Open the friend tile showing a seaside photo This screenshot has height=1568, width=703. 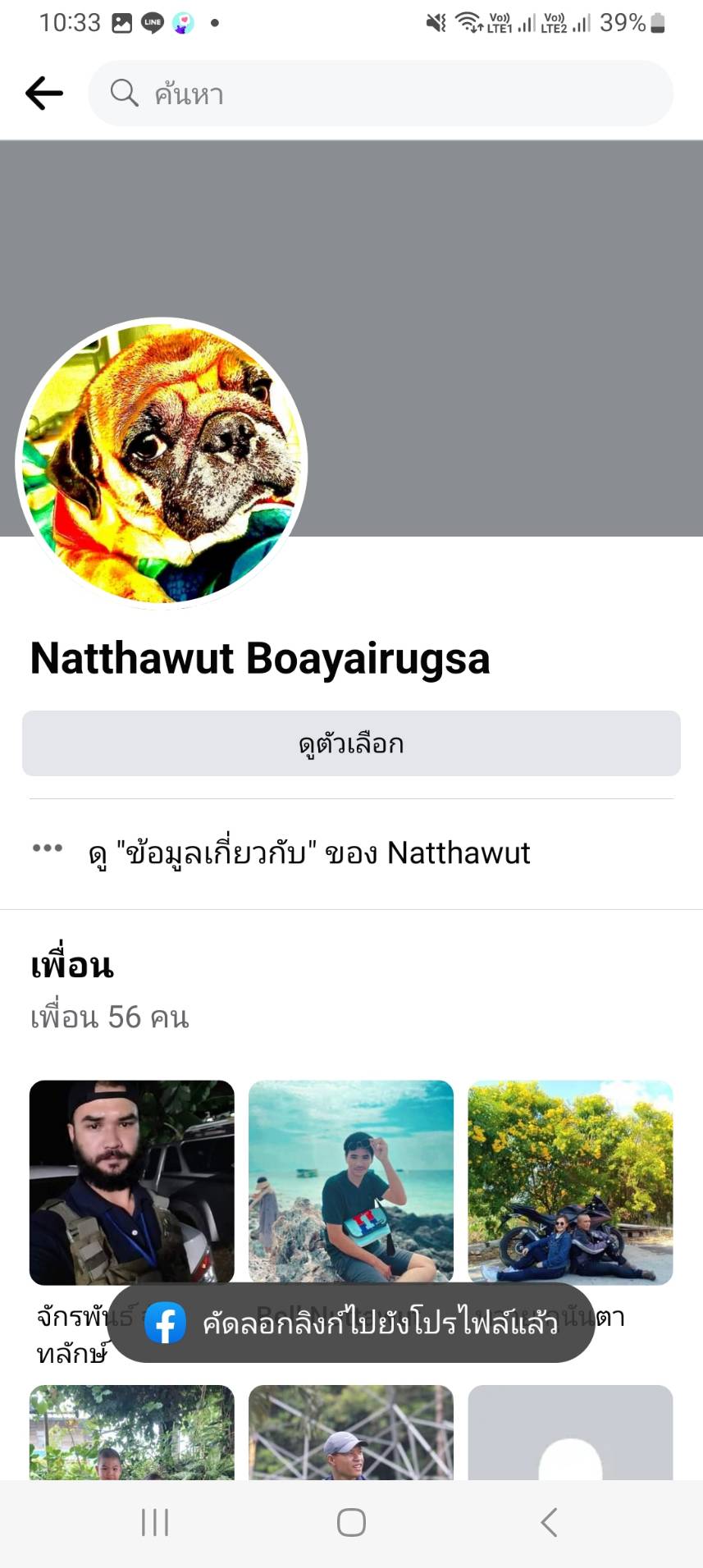[x=351, y=1182]
